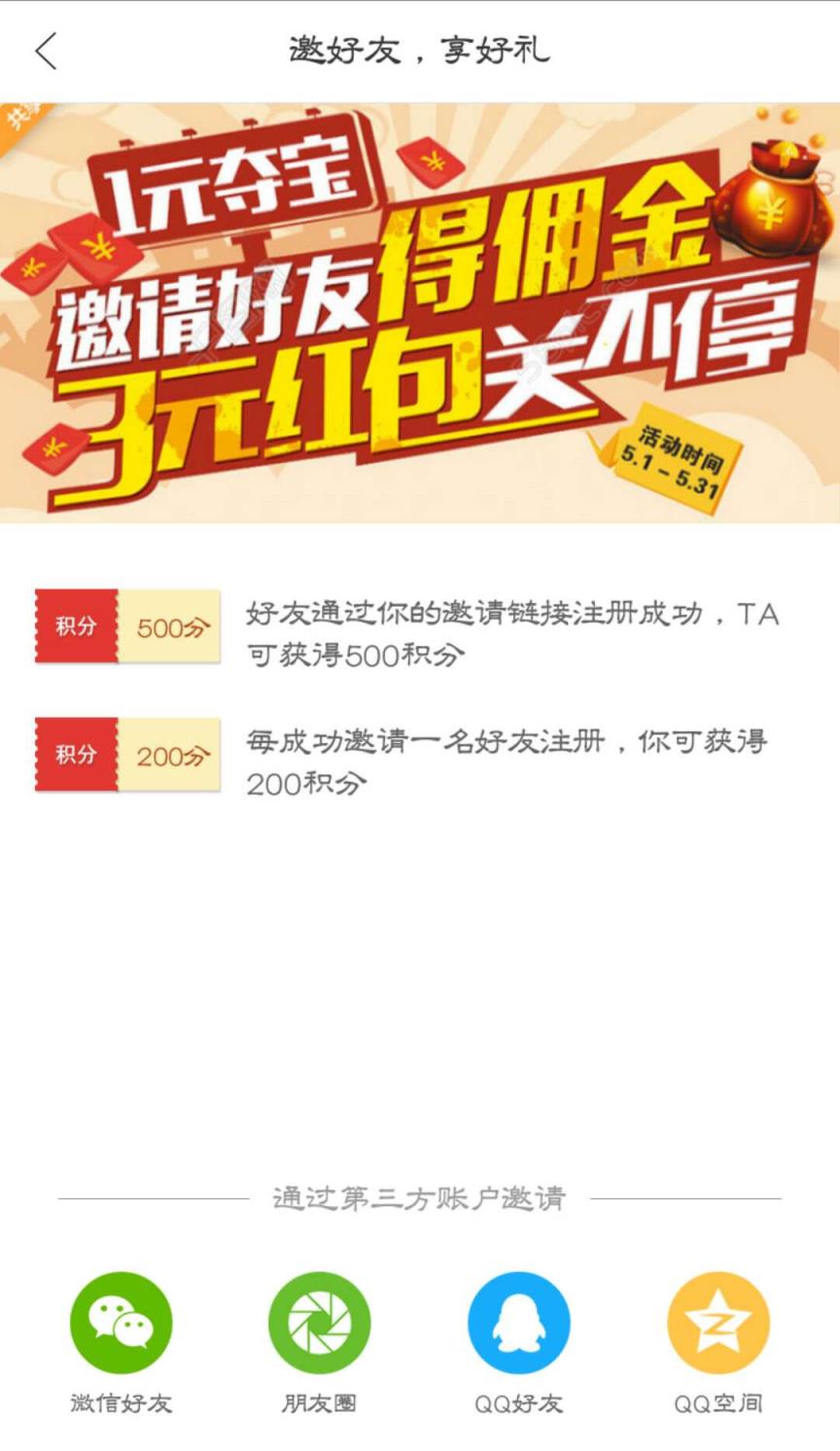
Task: Tap the 邀好友，享好礼 title bar
Action: (x=420, y=50)
